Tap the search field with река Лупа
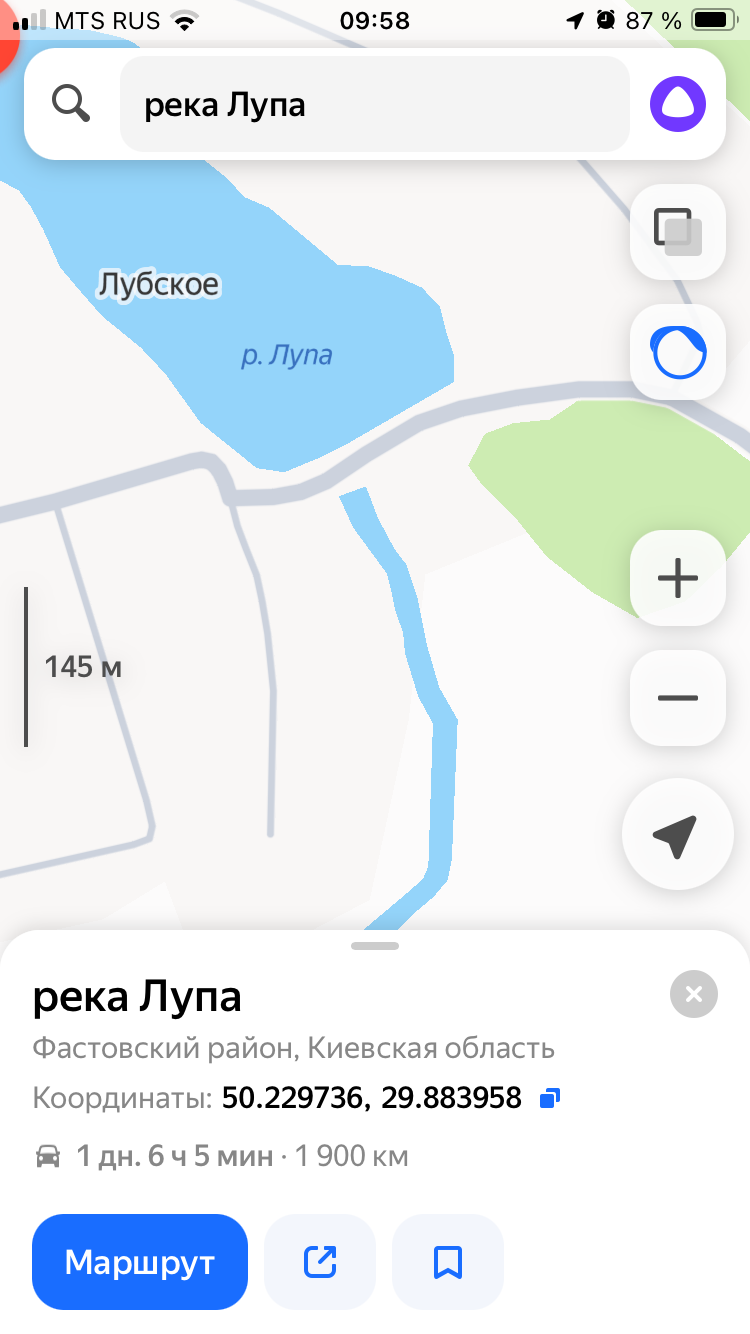The width and height of the screenshot is (750, 1334). tap(374, 104)
